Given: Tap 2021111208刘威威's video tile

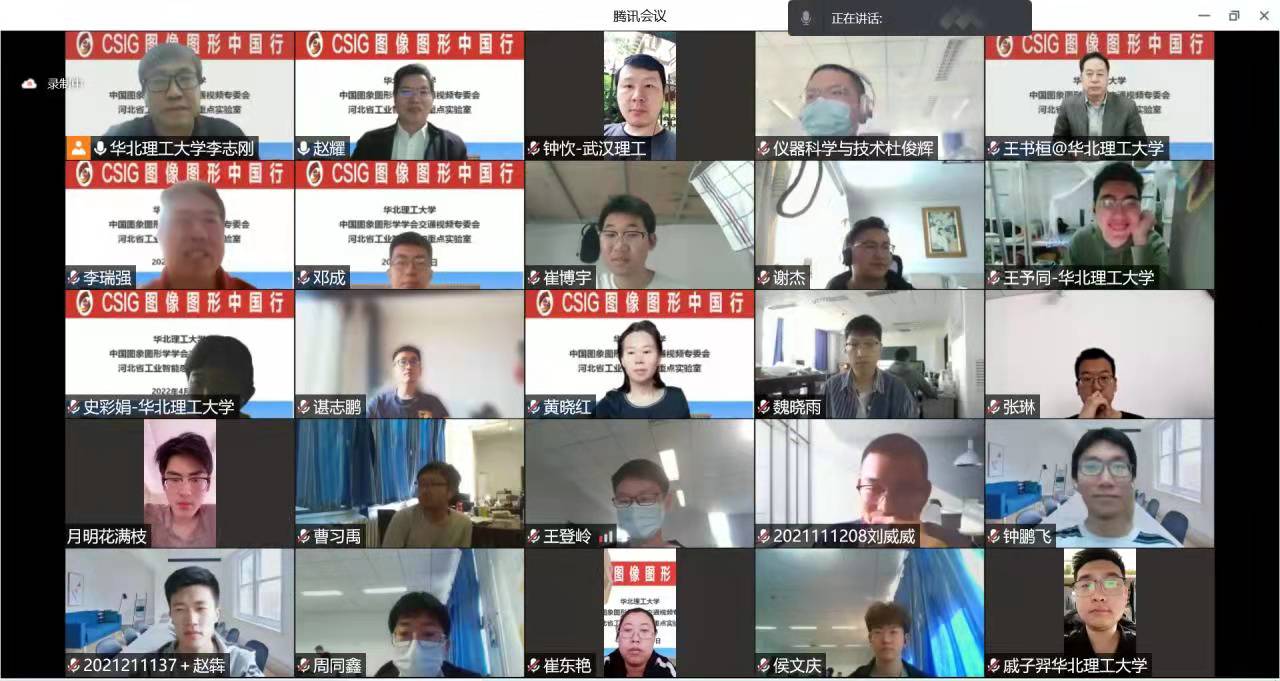Looking at the screenshot, I should [869, 483].
